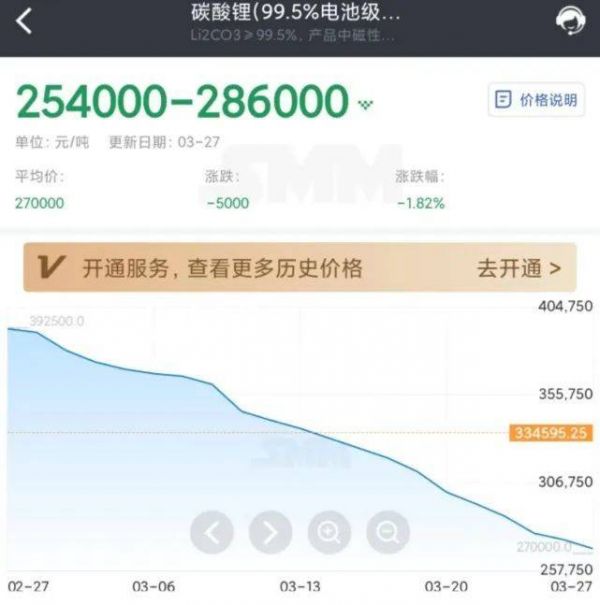Move chart to next period
This screenshot has height=605, width=600.
tap(270, 532)
